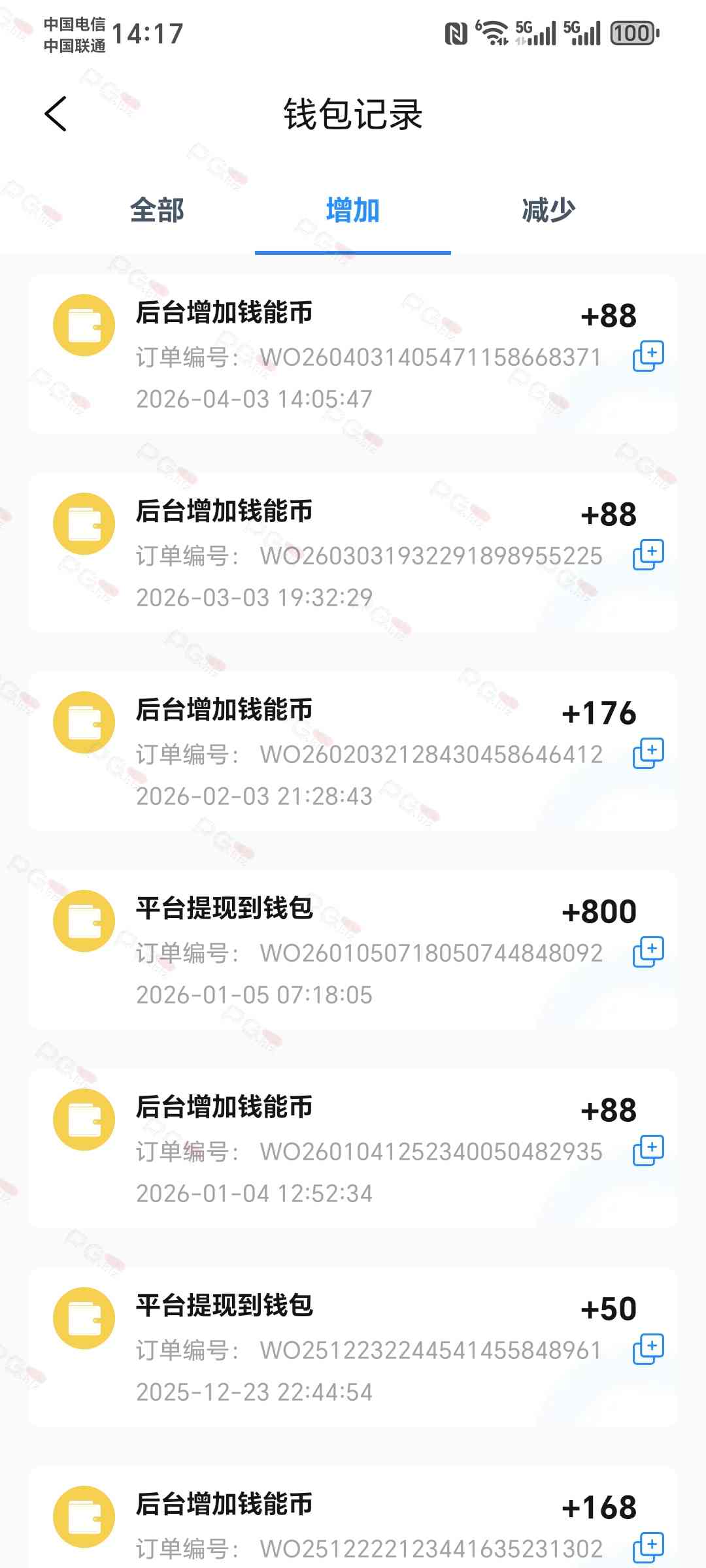The image size is (706, 1568).
Task: Copy order number WO2603031932291898955225
Action: pos(648,555)
